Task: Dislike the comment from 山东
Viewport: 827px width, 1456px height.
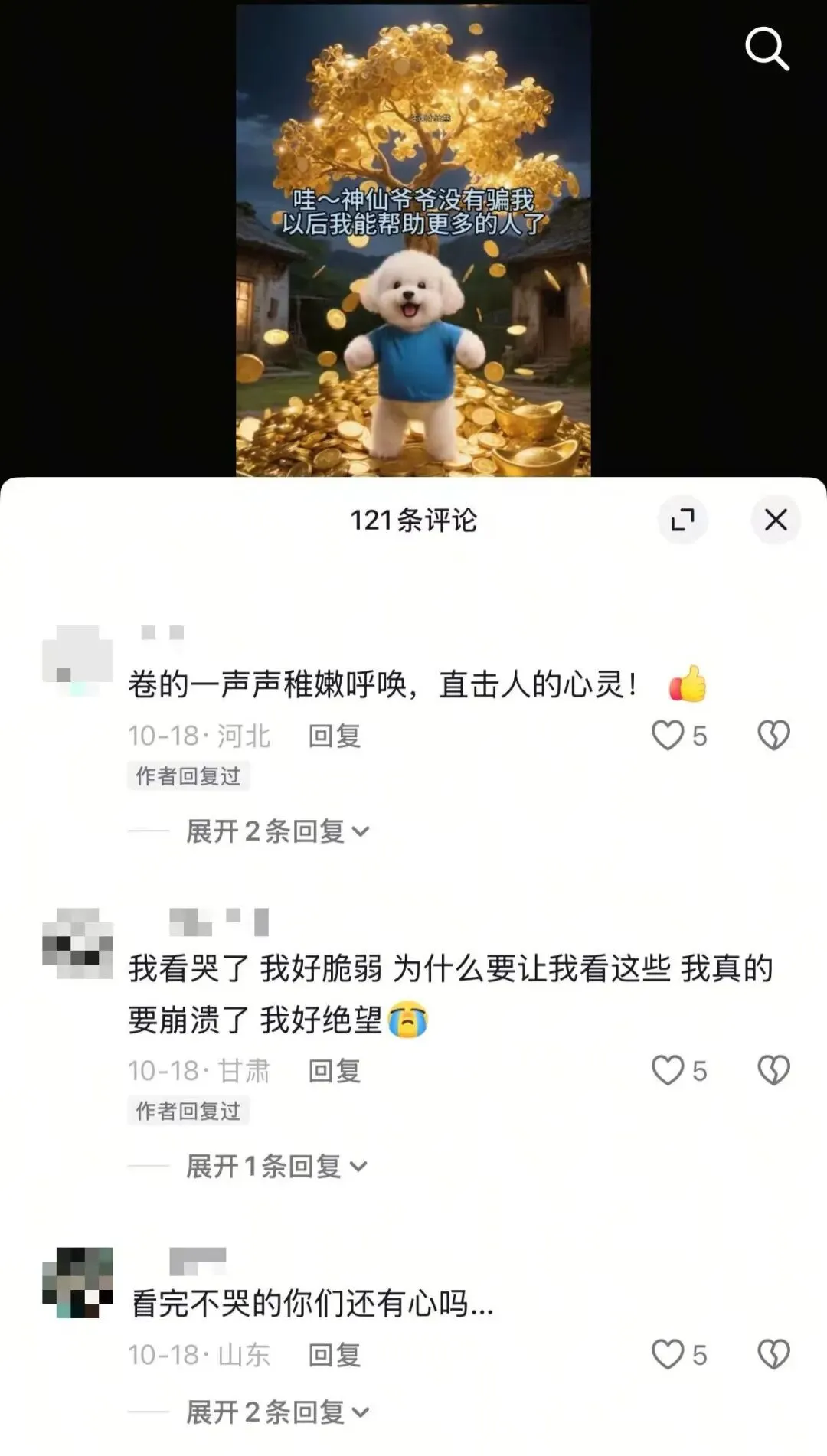Action: point(773,1354)
